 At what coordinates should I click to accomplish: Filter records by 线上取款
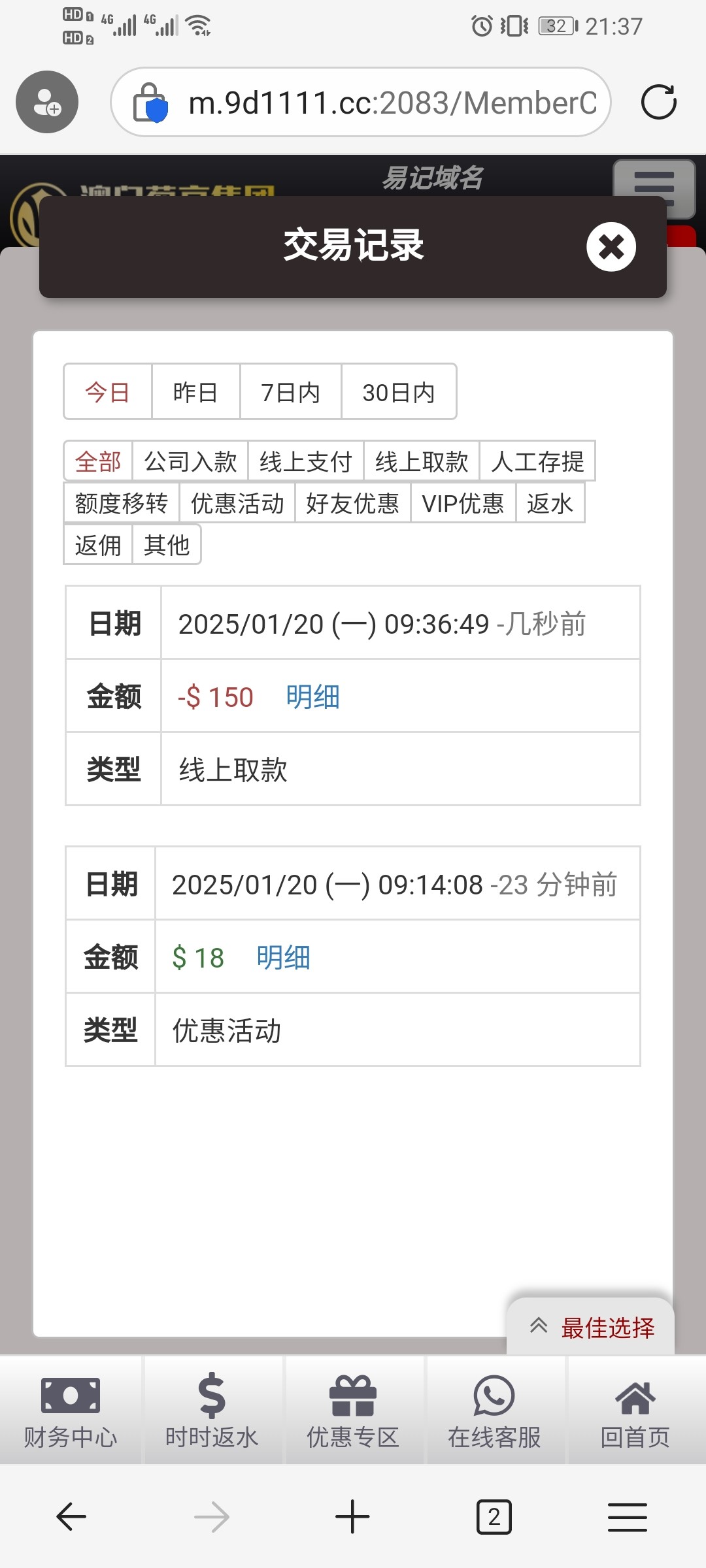(422, 461)
